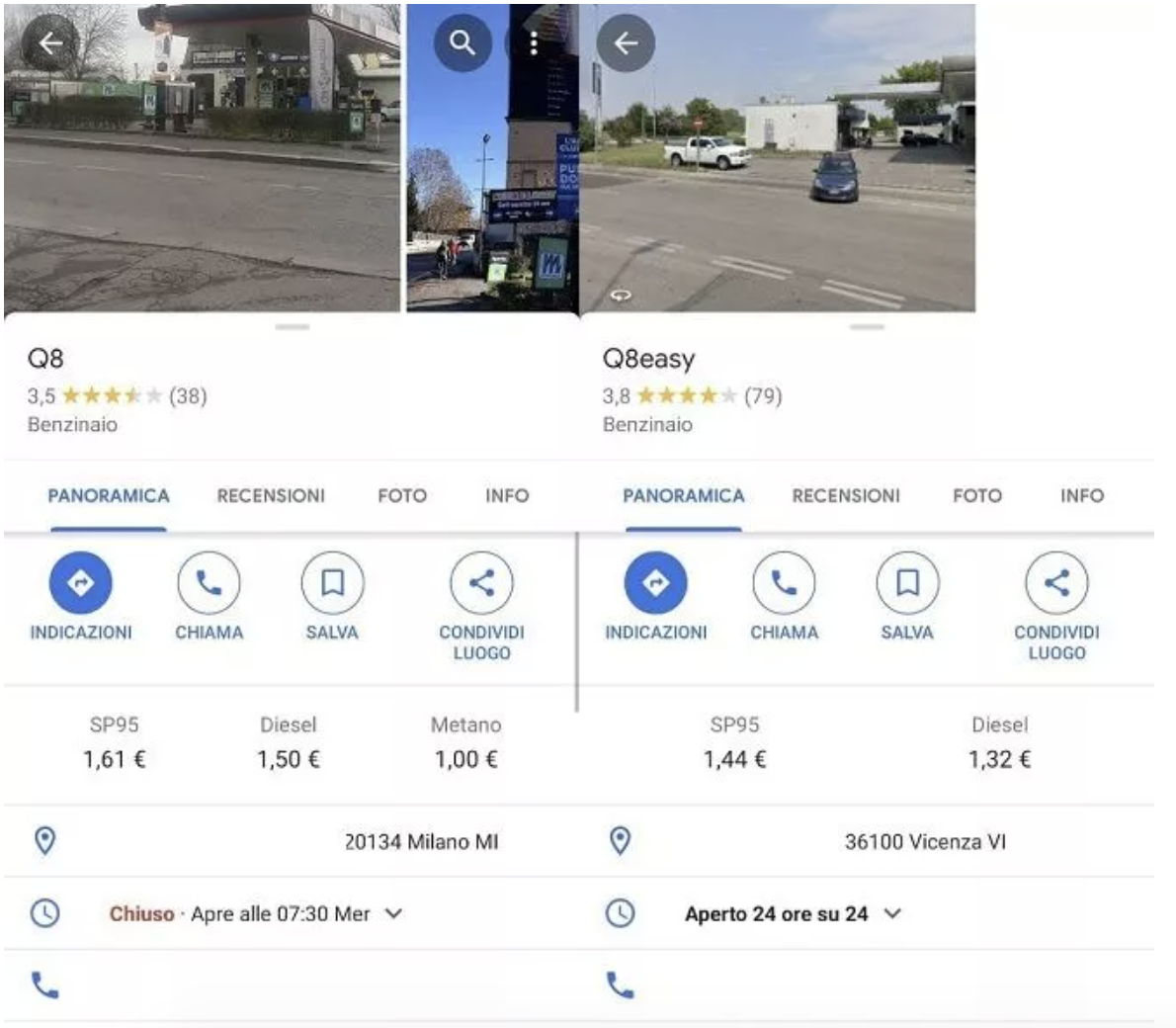This screenshot has height=1028, width=1176.
Task: Get Indicazioni to the Q8 station
Action: pyautogui.click(x=81, y=583)
